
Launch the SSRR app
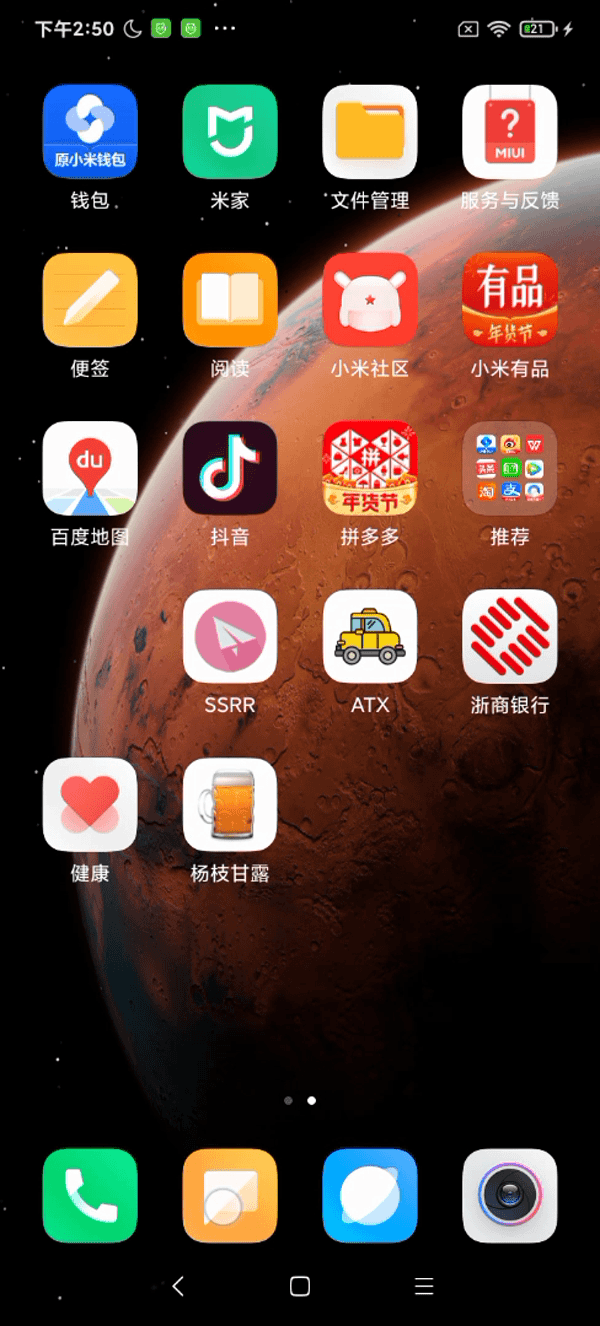tap(230, 636)
